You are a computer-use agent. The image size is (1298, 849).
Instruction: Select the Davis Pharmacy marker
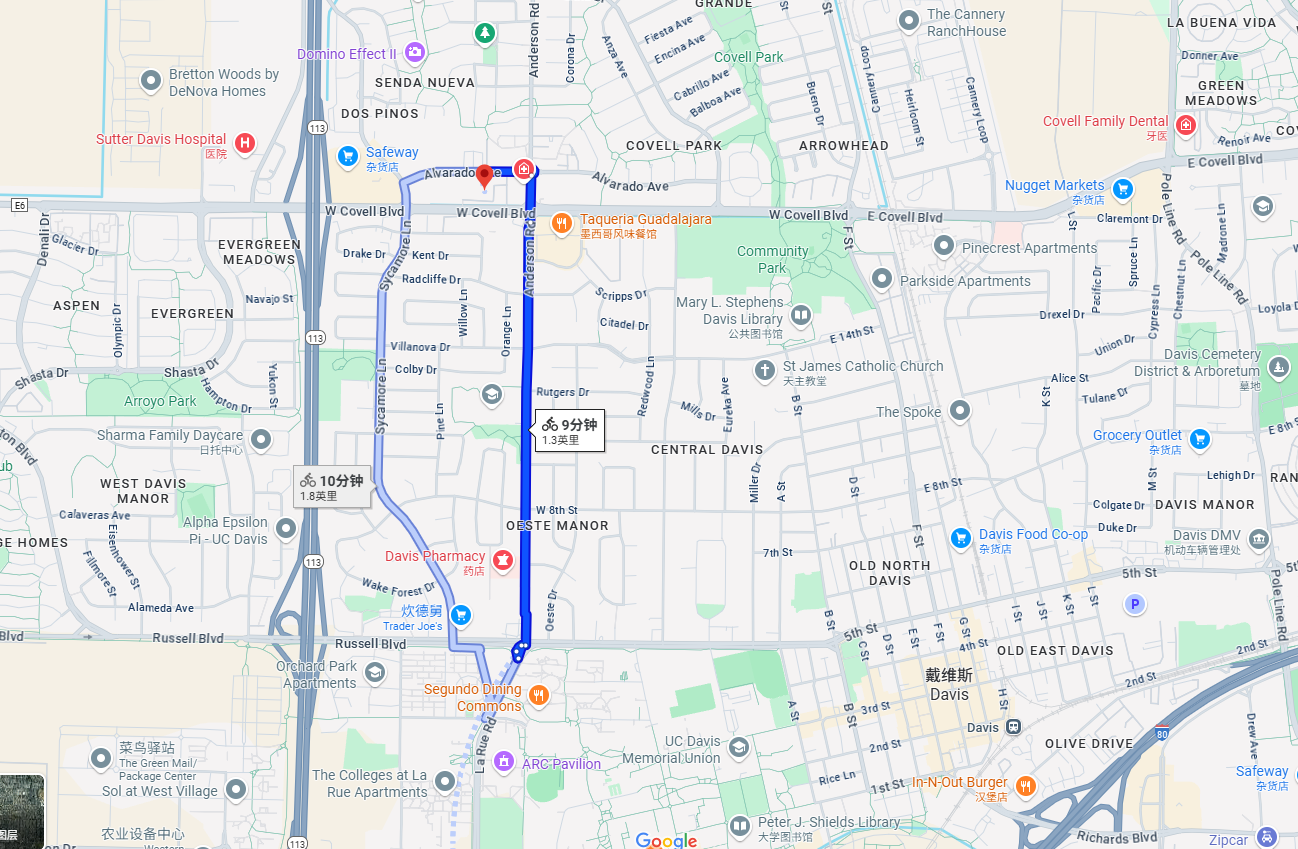click(502, 559)
